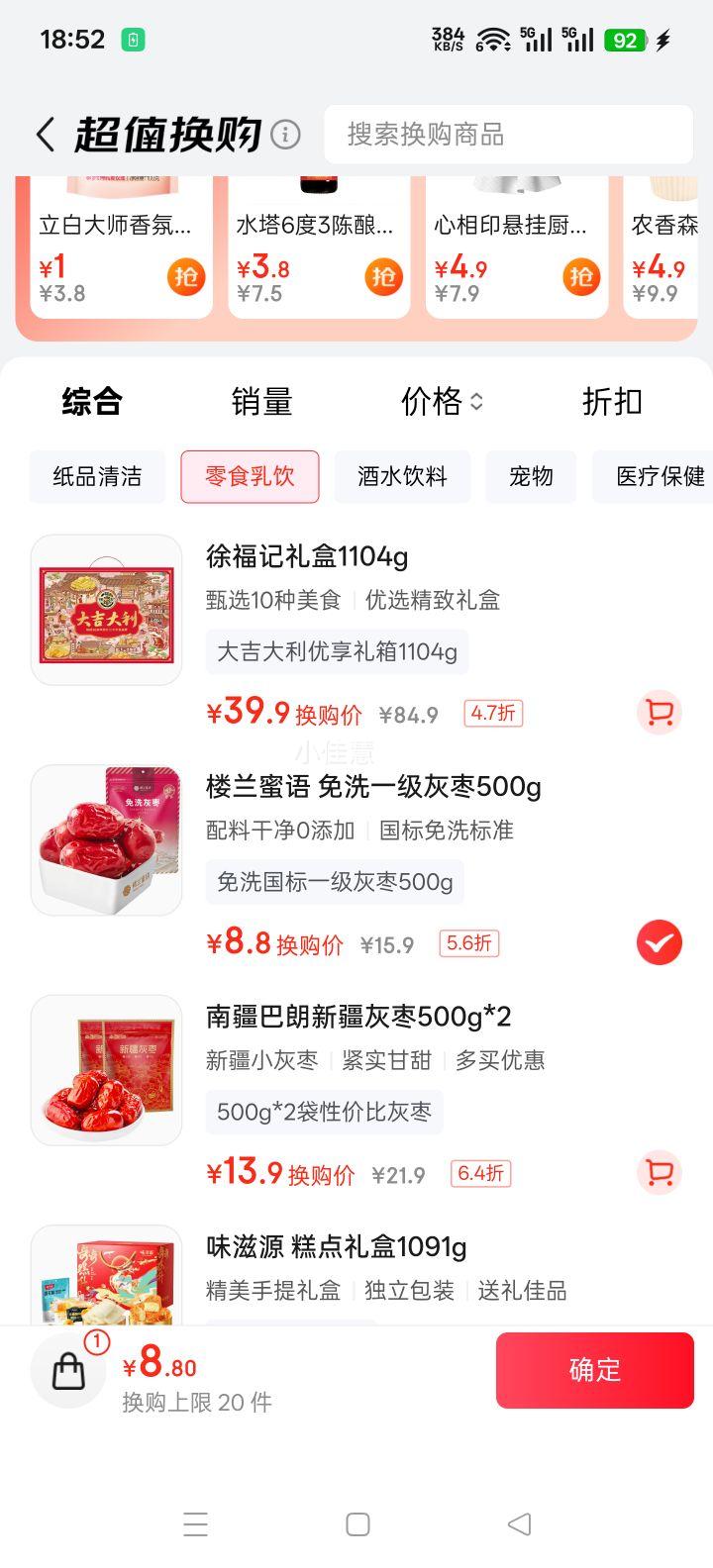Tap 抢 to grab 立白大师香氛 deal
Screen dimensions: 713x1568
coord(185,278)
